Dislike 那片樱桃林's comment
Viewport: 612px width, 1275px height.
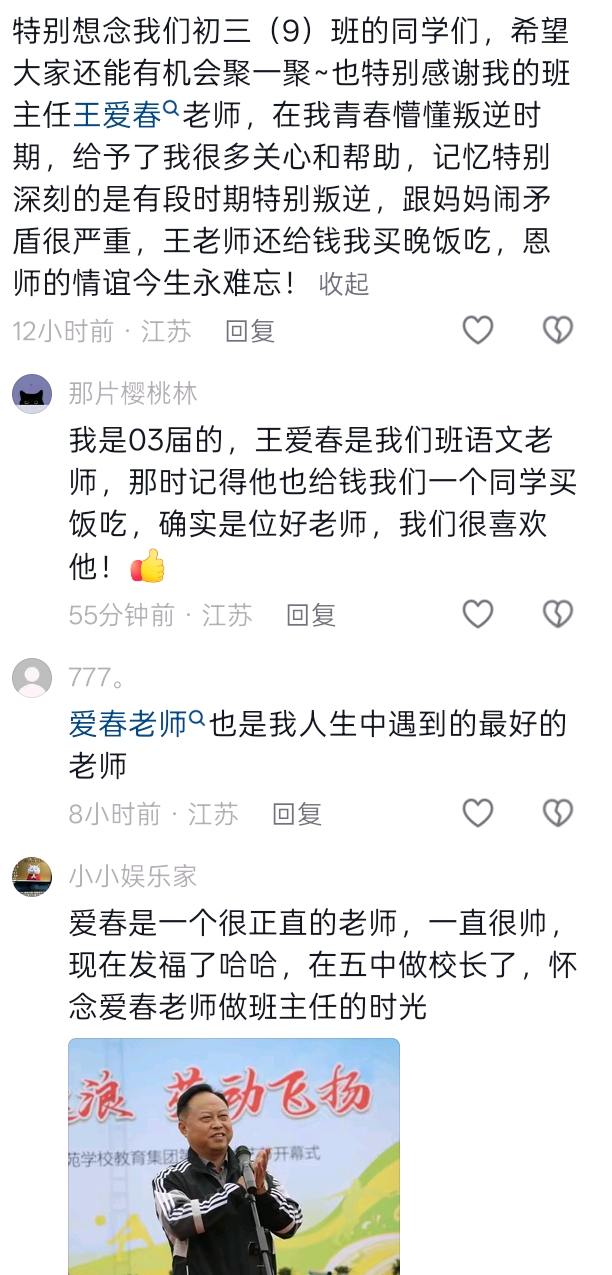pos(557,614)
